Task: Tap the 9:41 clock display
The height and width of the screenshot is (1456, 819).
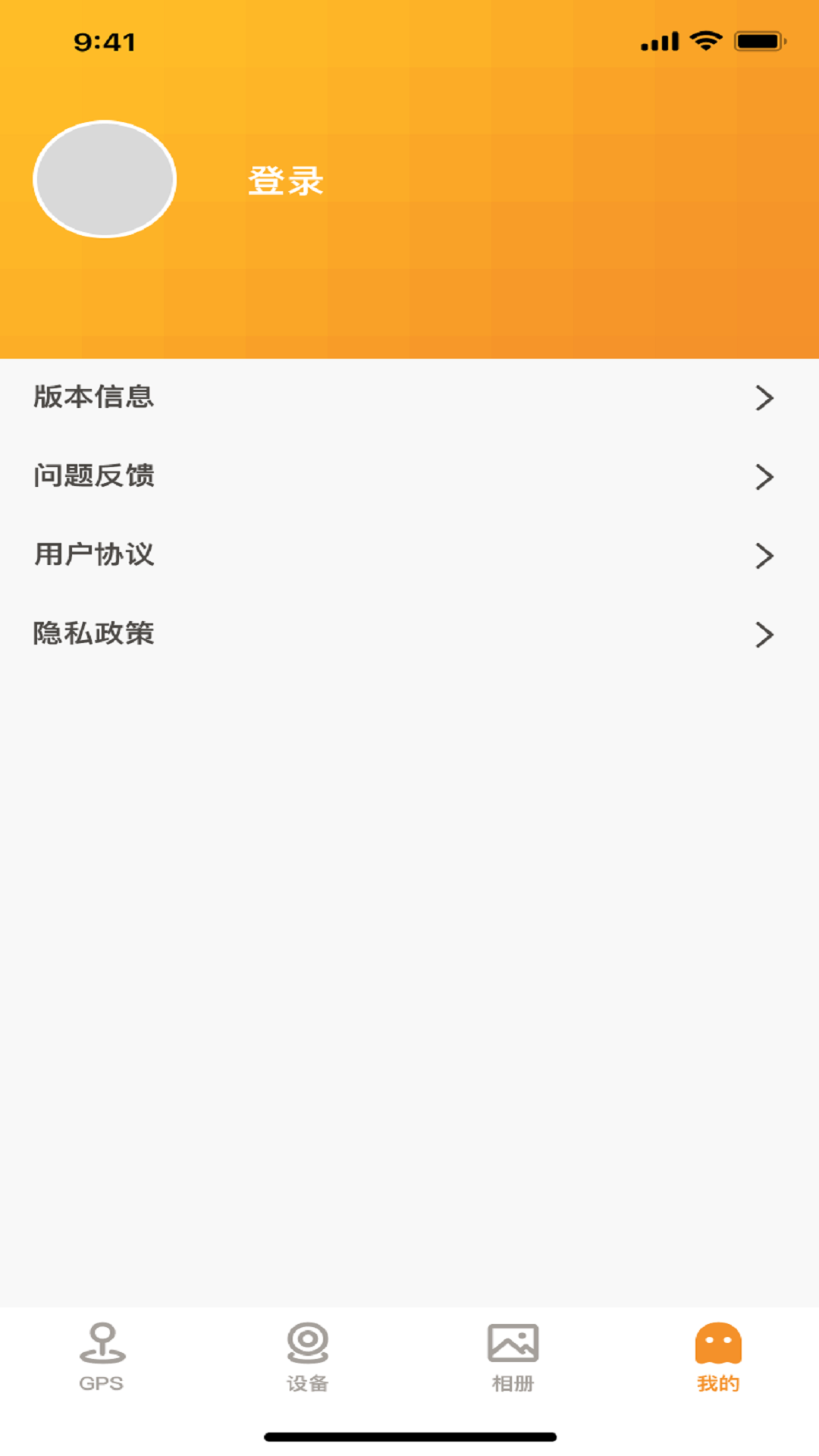Action: click(105, 42)
